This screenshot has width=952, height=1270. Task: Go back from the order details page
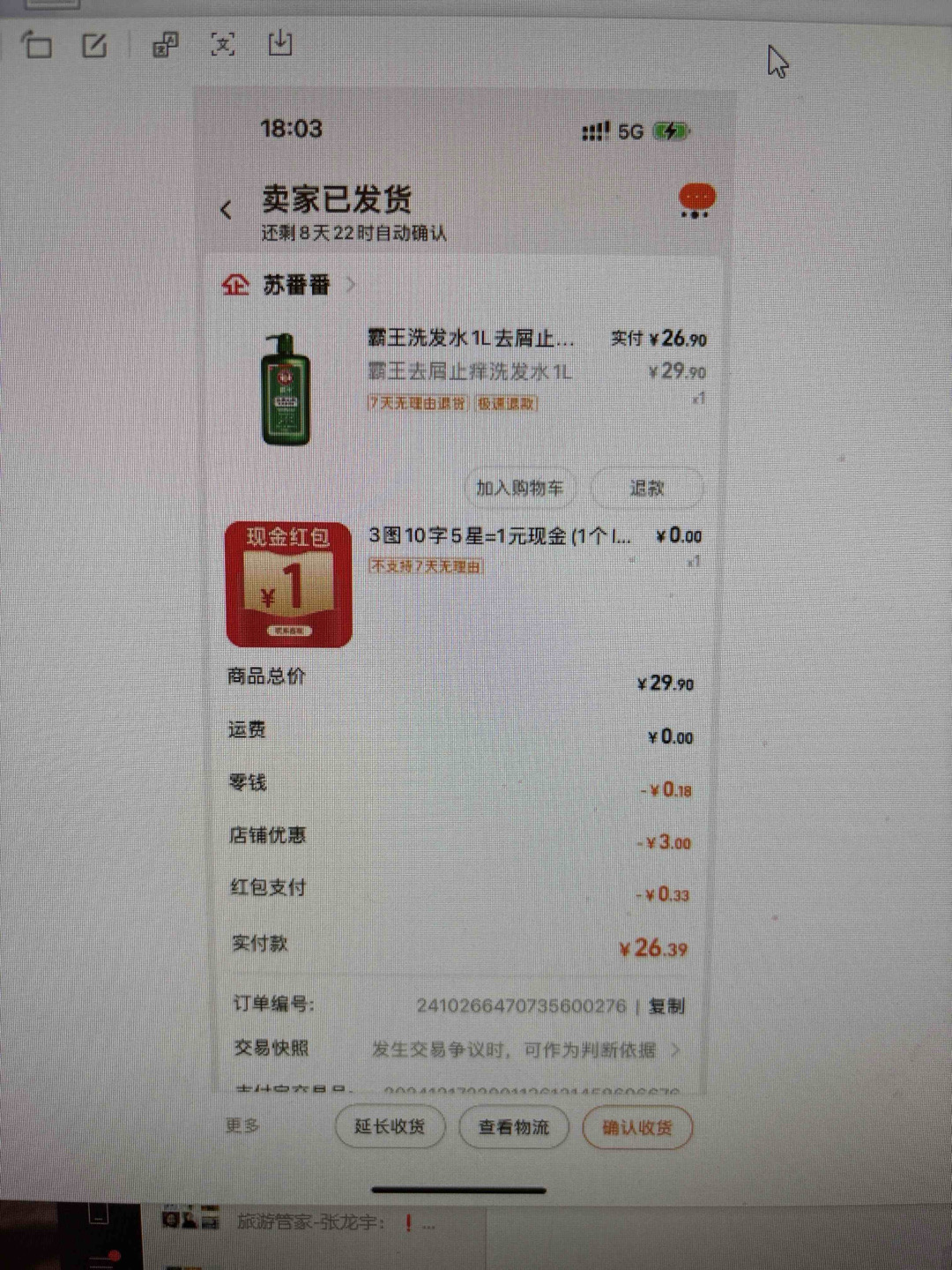227,210
